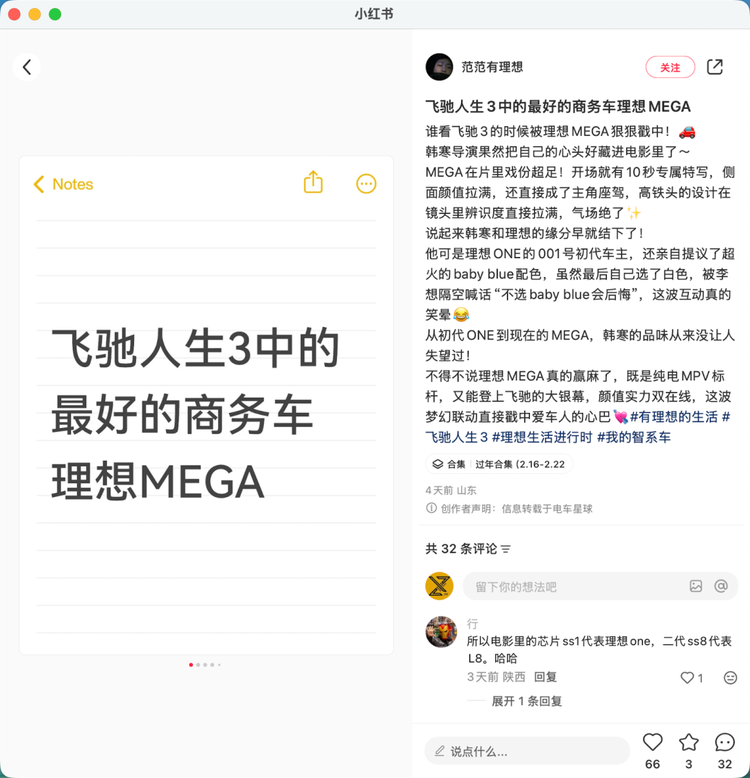750x778 pixels.
Task: Share this post via top-right icon
Action: pyautogui.click(x=715, y=67)
